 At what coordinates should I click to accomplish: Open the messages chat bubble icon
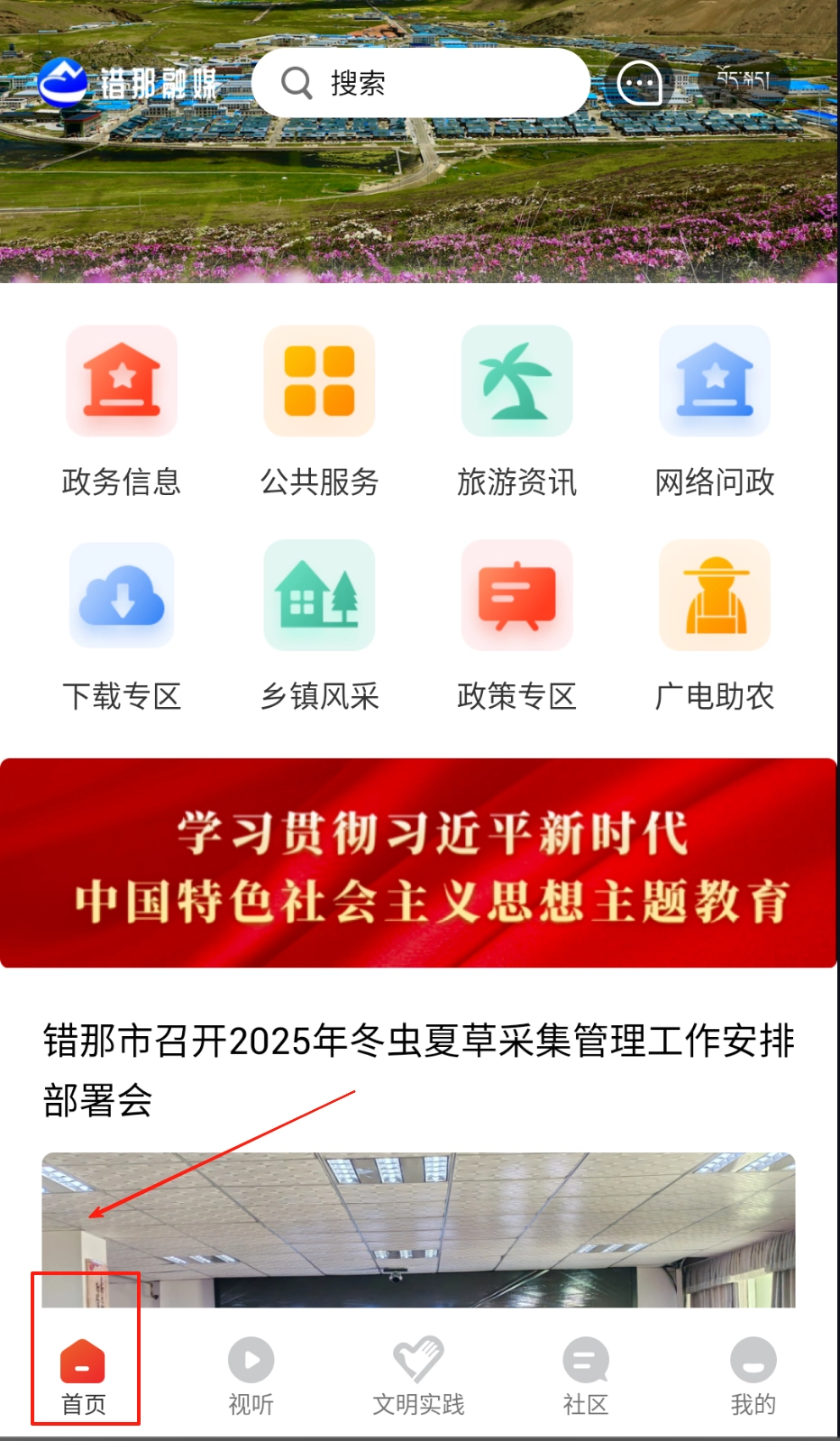click(639, 84)
